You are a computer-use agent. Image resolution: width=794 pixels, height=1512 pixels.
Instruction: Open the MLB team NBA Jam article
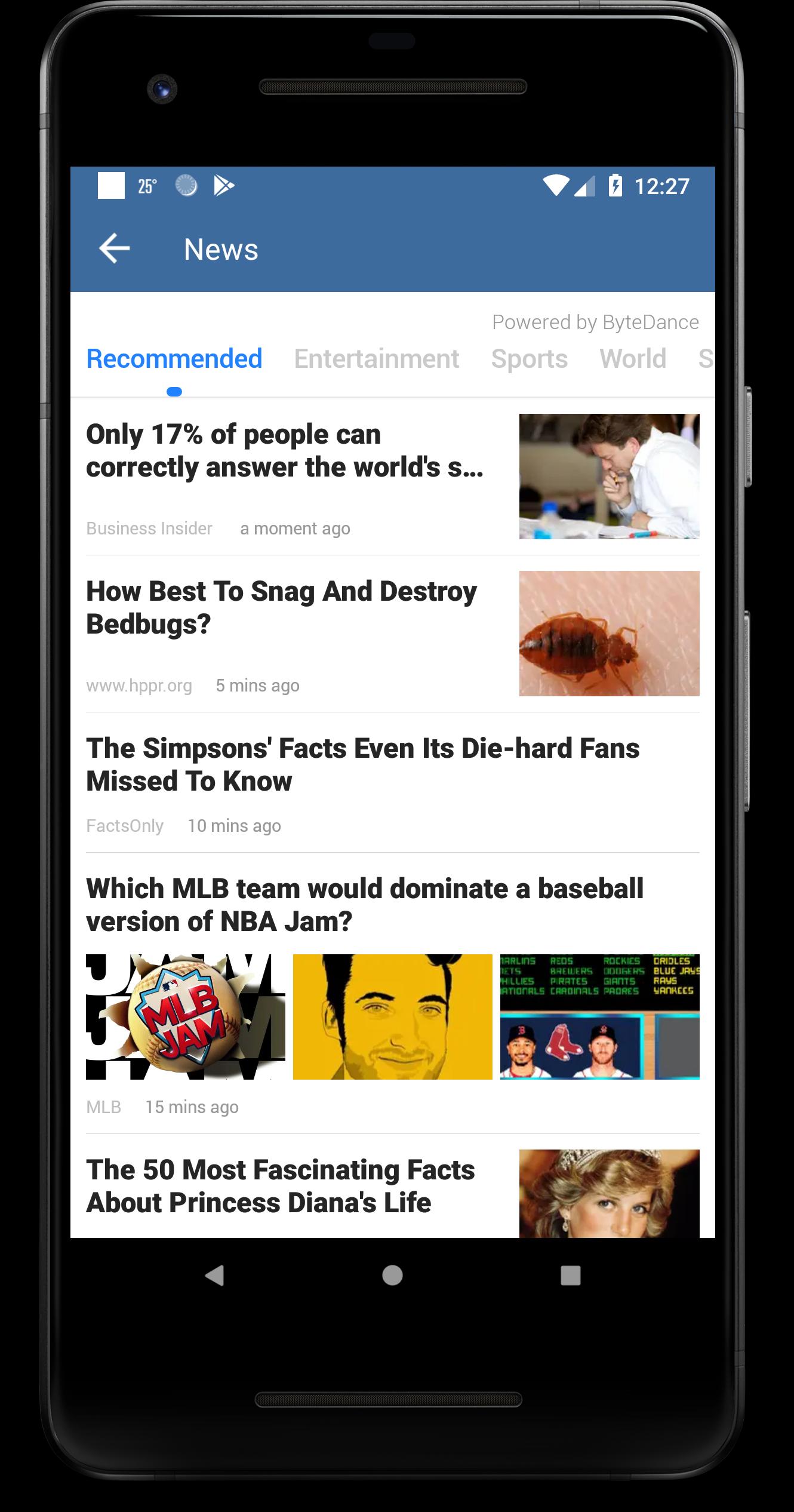click(x=364, y=905)
